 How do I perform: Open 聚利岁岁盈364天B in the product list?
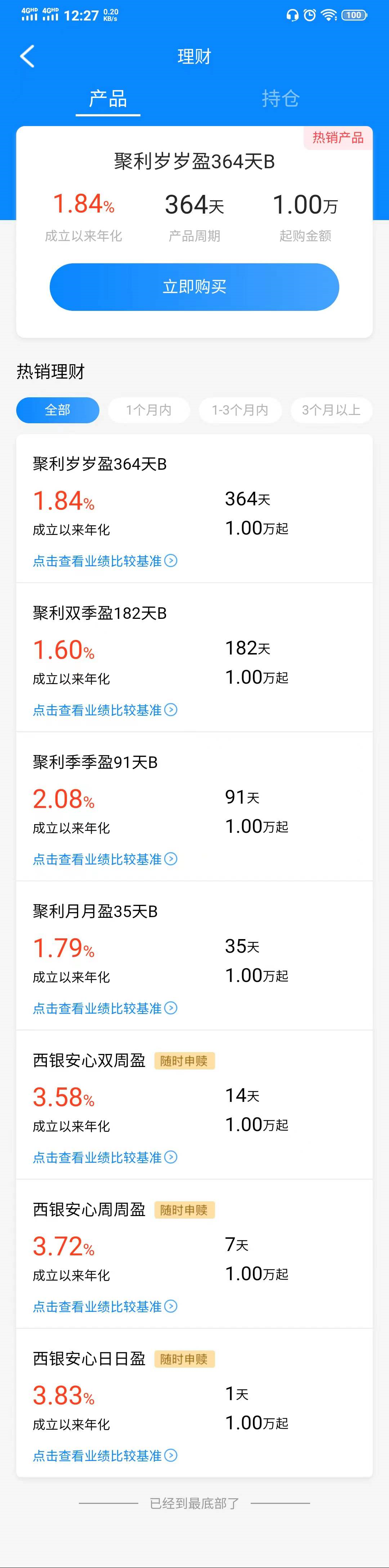tap(100, 464)
